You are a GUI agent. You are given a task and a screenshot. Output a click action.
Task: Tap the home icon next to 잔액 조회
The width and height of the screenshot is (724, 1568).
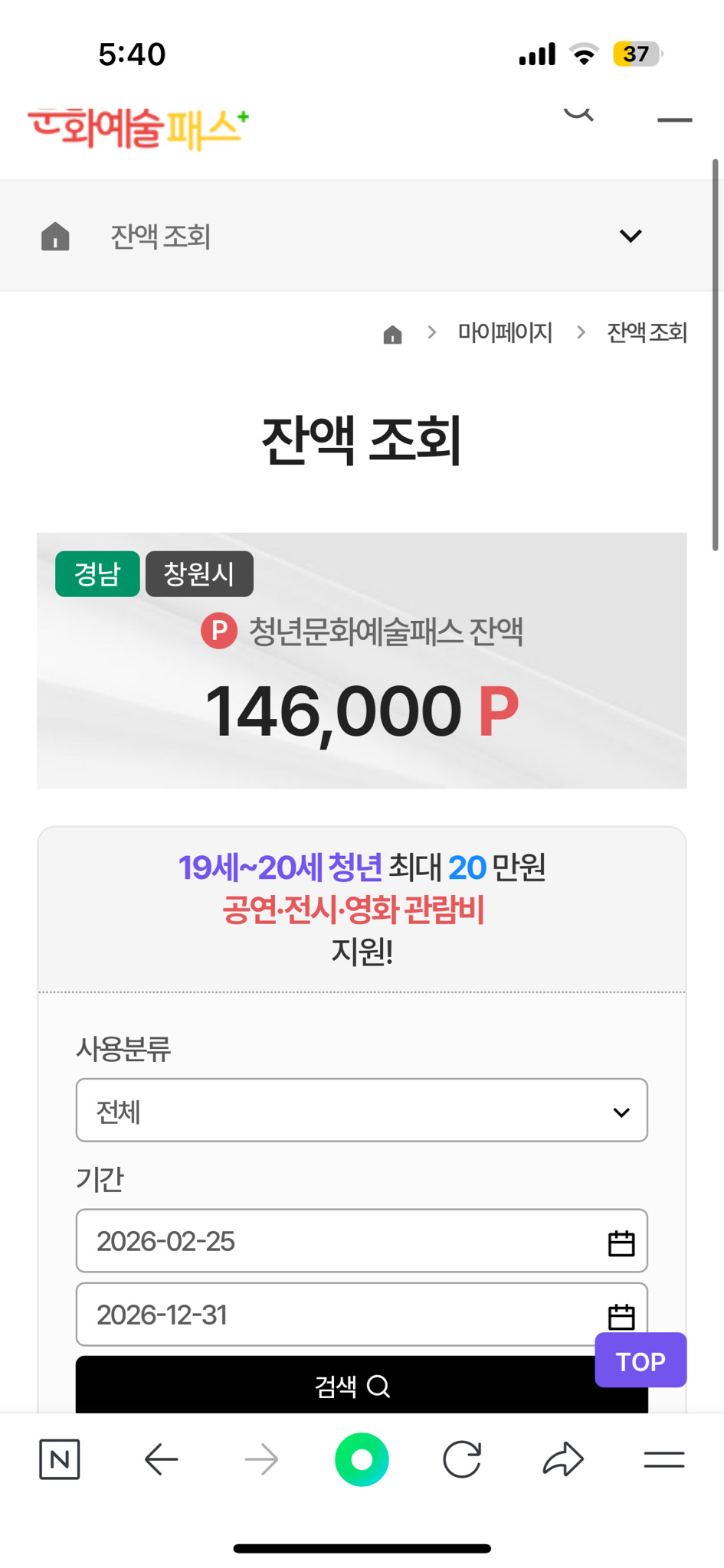tap(54, 236)
